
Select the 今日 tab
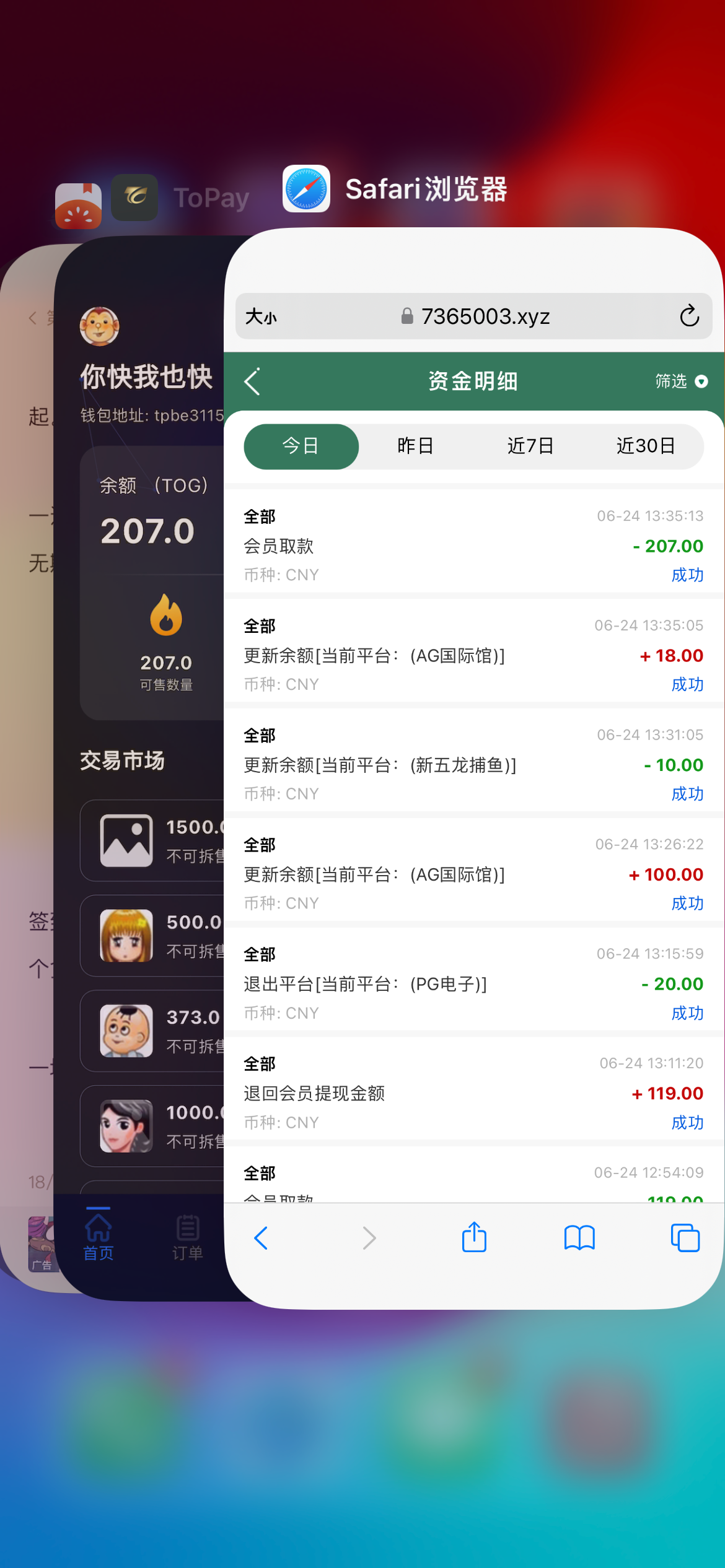coord(301,446)
